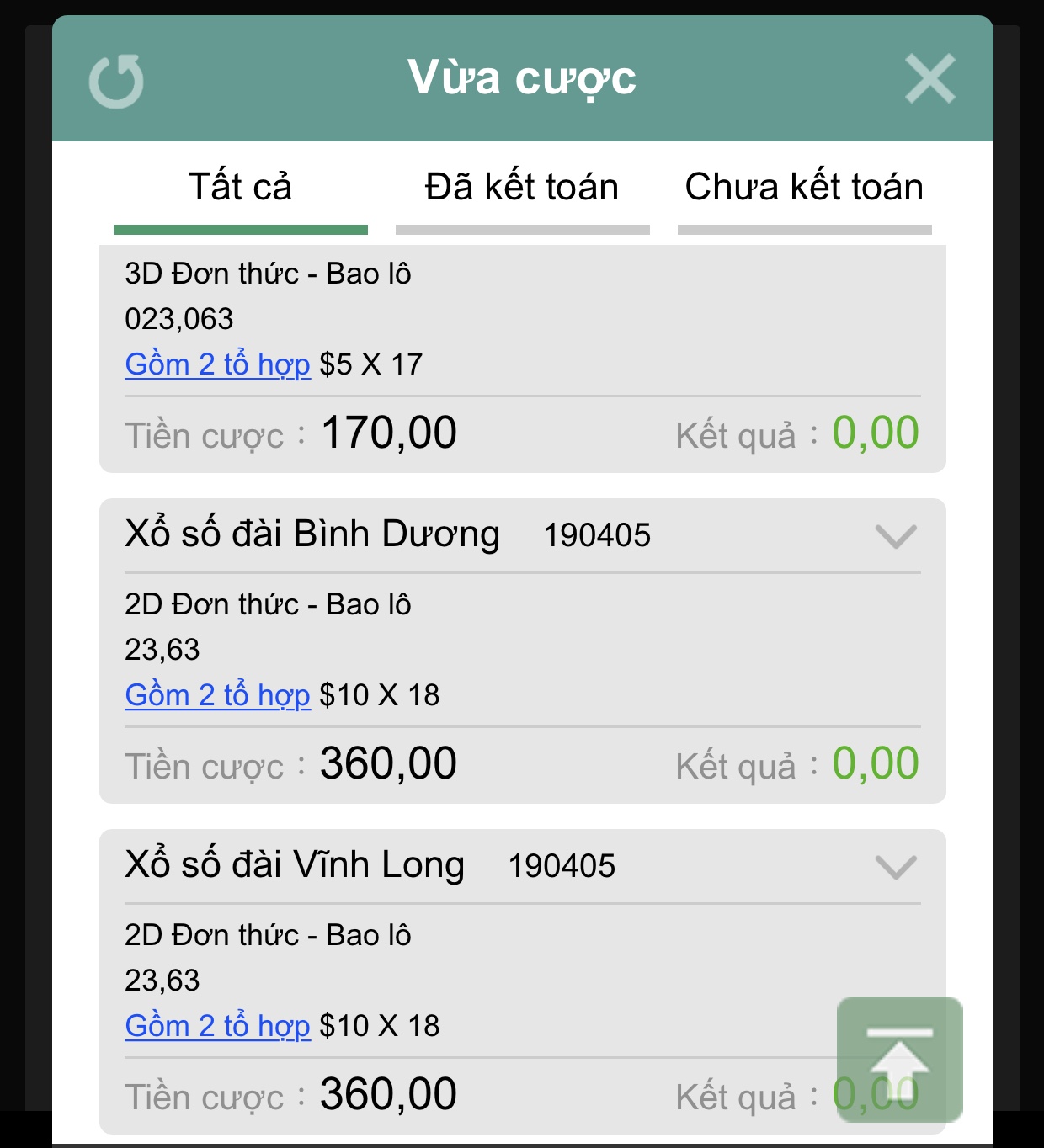Collapse the Xổ số đài Vĩnh Long card
The height and width of the screenshot is (1148, 1044).
895,867
